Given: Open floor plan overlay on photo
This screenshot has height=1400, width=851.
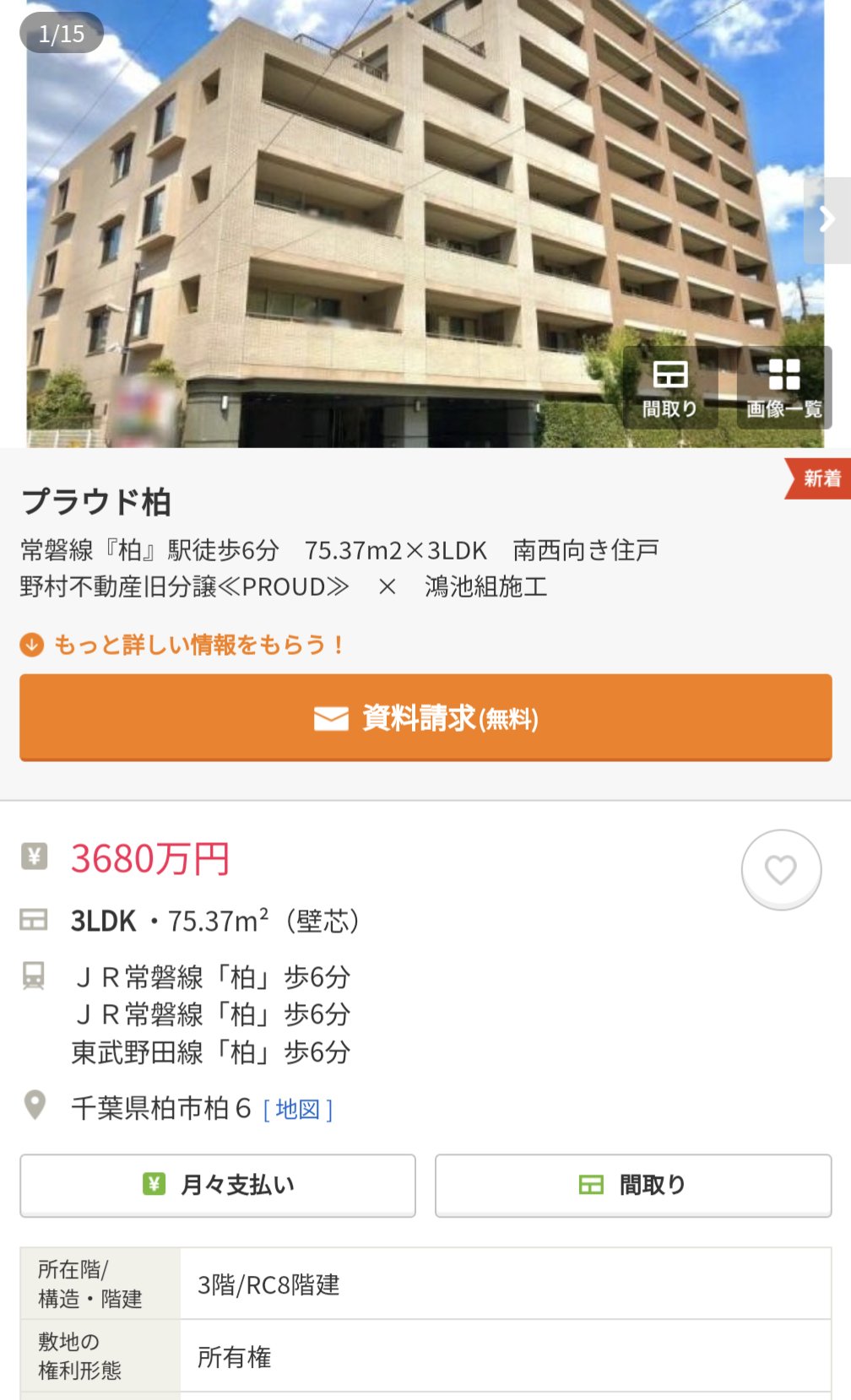Looking at the screenshot, I should [x=670, y=388].
